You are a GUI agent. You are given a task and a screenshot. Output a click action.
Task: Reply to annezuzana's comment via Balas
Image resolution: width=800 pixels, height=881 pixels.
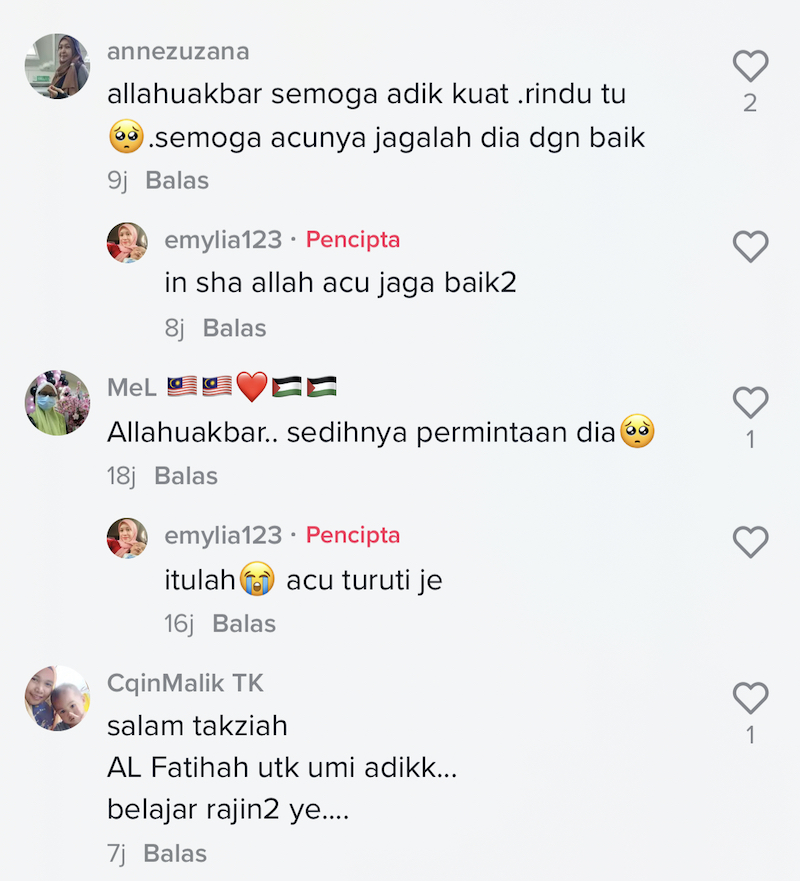tap(177, 181)
